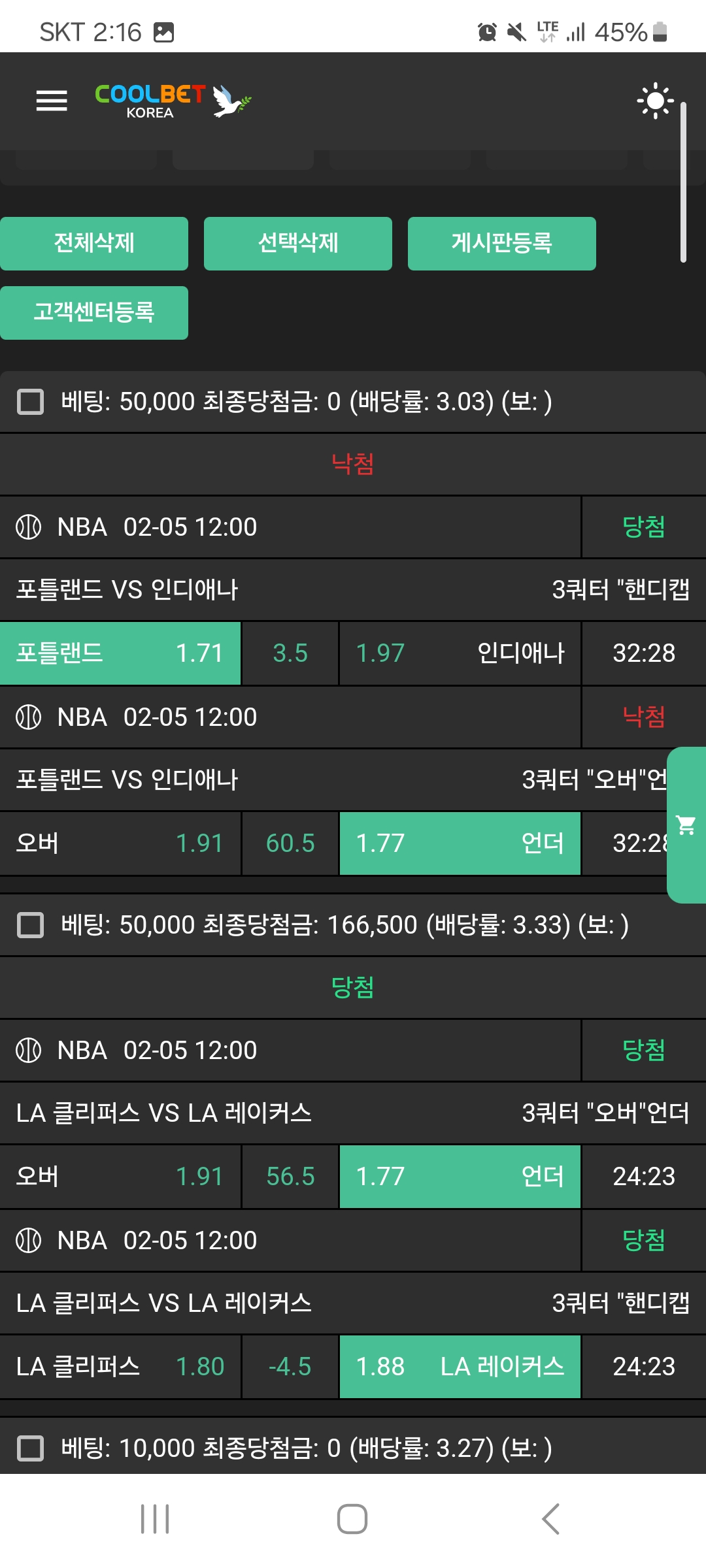
Task: Tap the 고객센터등록 button
Action: pyautogui.click(x=94, y=312)
